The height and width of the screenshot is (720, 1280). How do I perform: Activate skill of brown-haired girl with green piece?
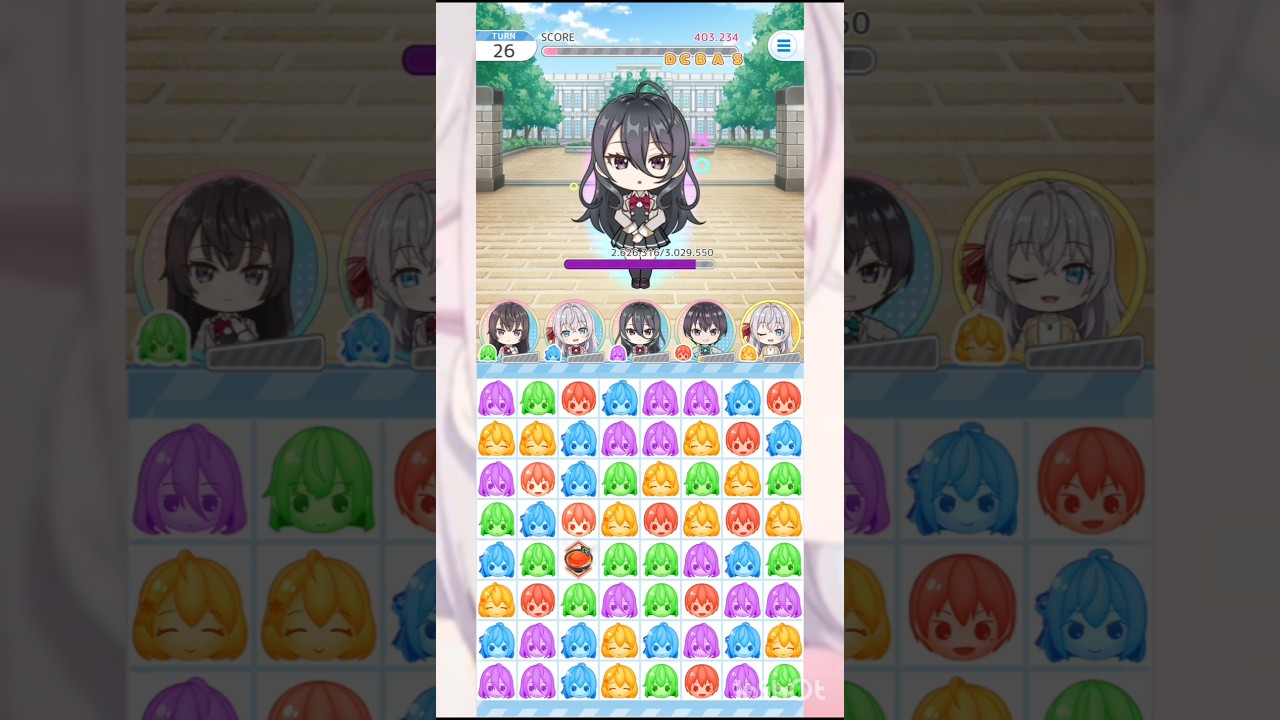(509, 330)
